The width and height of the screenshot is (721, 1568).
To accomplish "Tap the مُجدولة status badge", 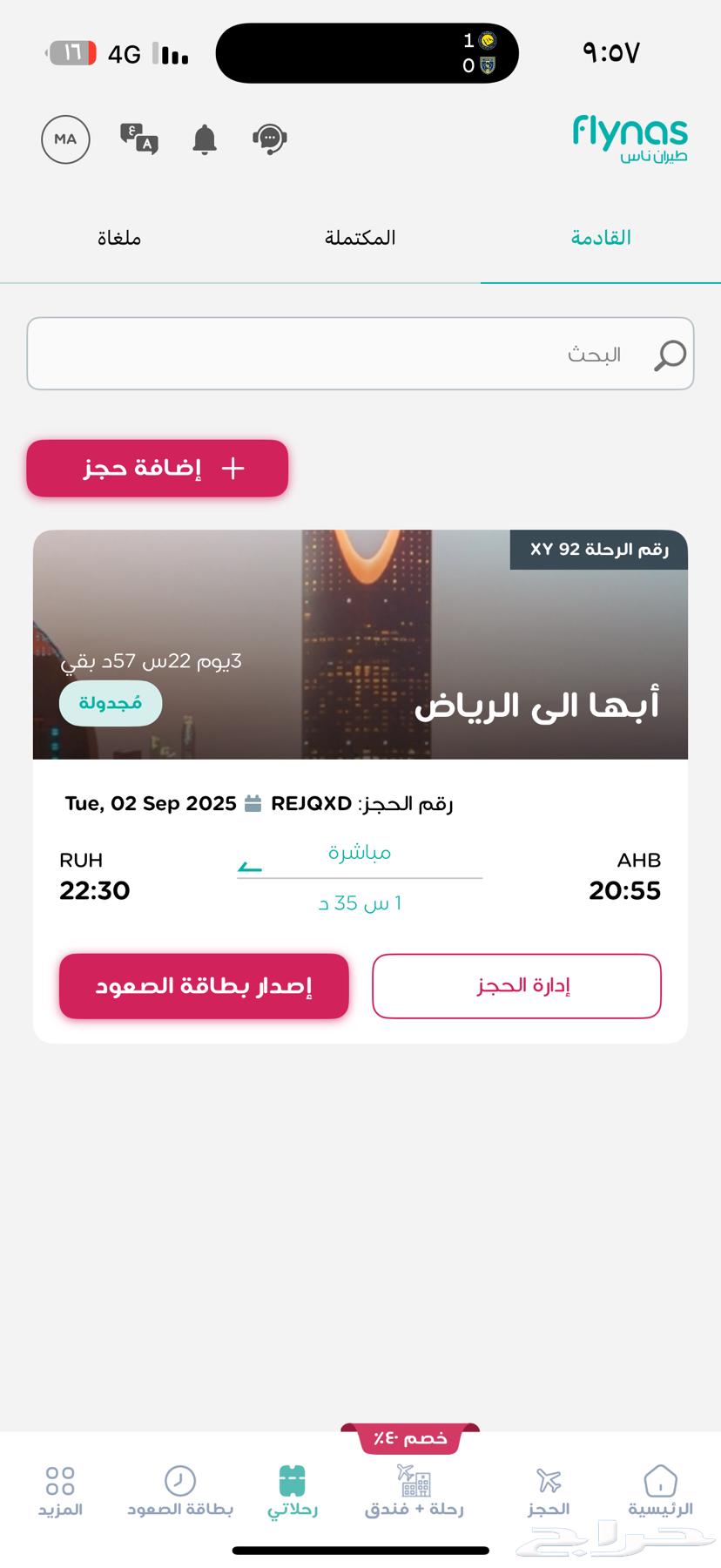I will pos(110,704).
